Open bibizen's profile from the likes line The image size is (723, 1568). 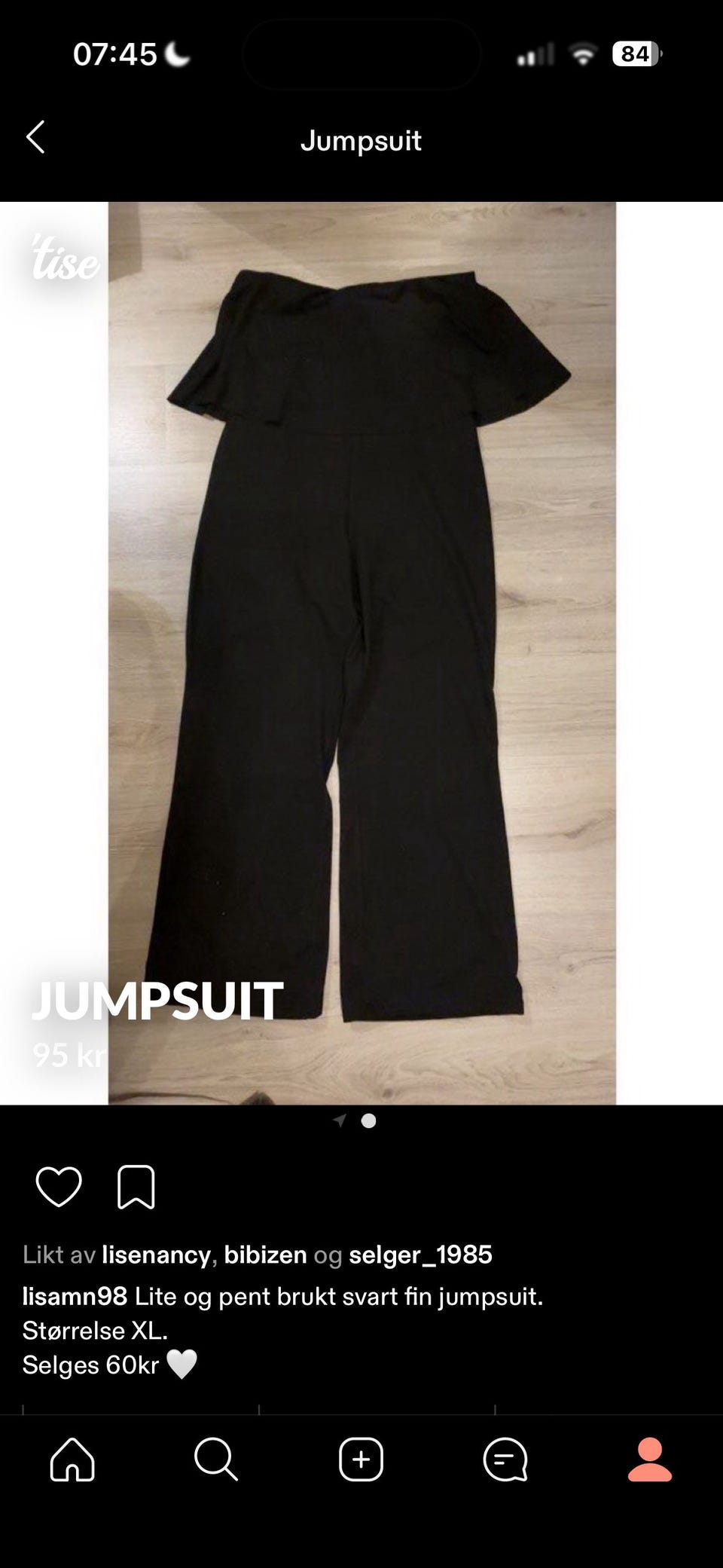(x=265, y=1255)
